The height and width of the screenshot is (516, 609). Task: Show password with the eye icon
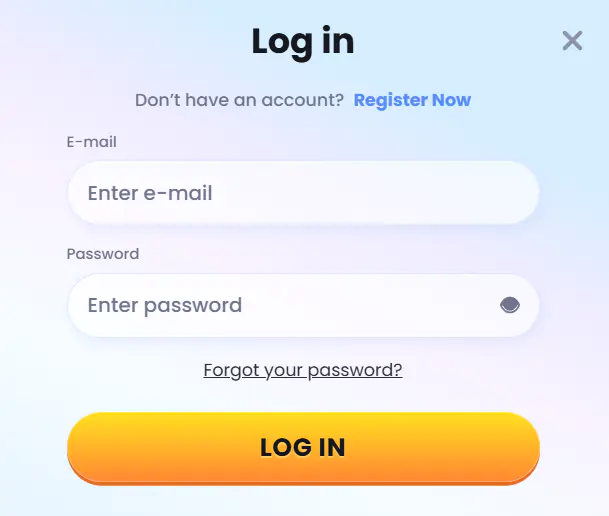pyautogui.click(x=510, y=305)
